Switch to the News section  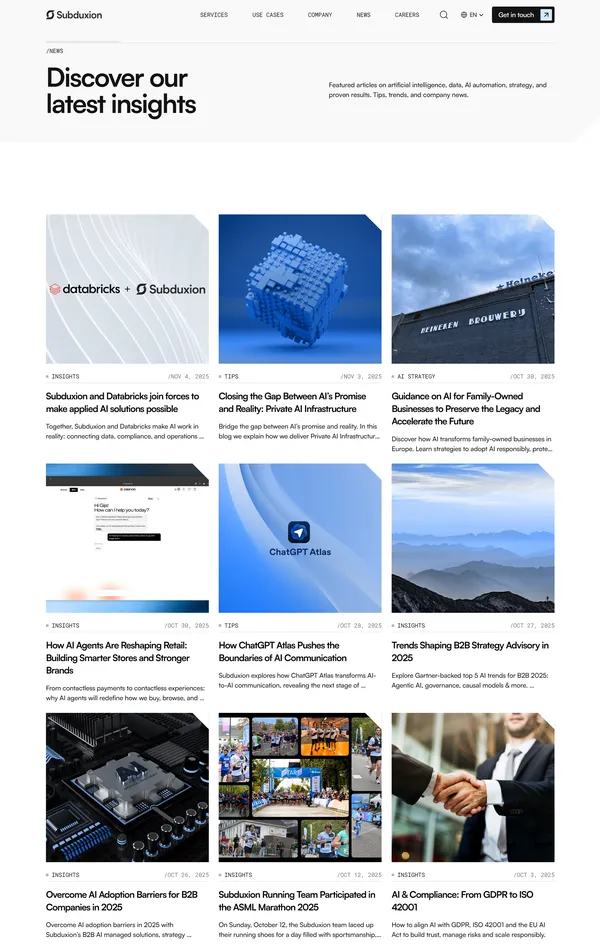(x=363, y=15)
